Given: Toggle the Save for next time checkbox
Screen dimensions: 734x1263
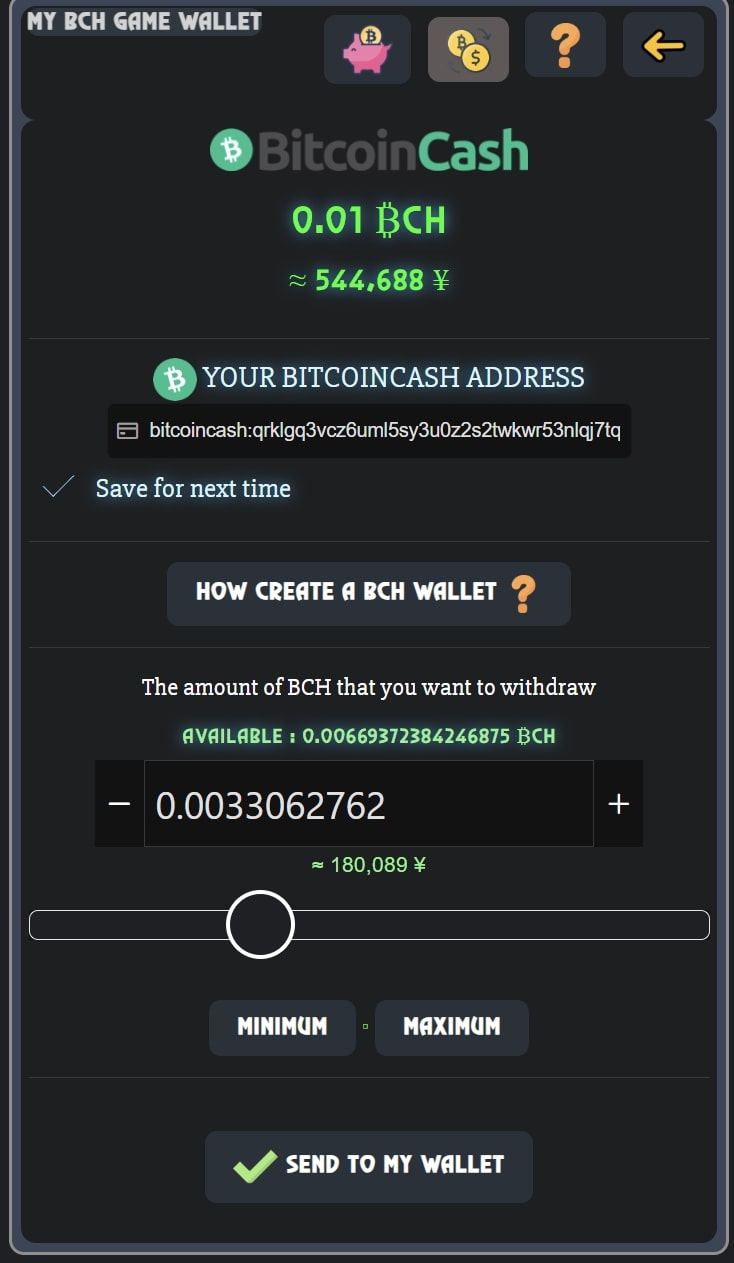Looking at the screenshot, I should tap(60, 488).
